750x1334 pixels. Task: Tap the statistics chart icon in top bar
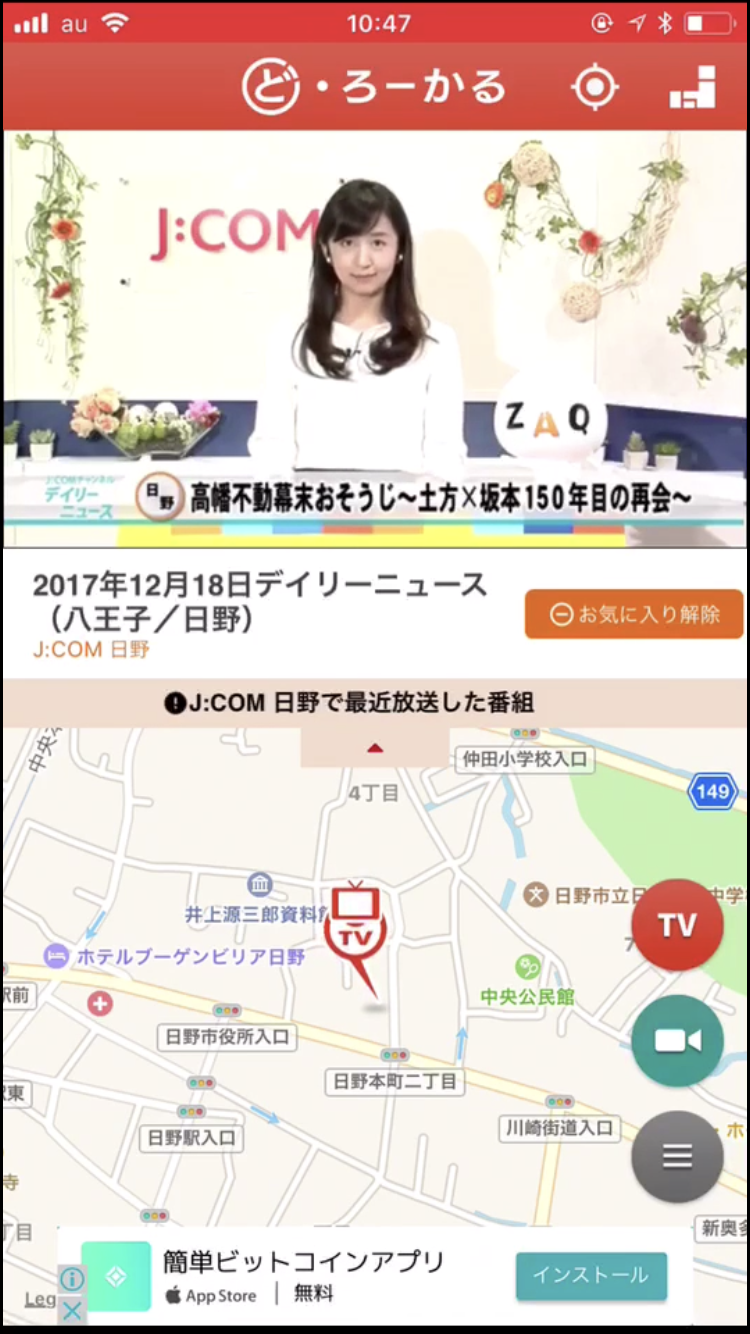click(x=694, y=86)
